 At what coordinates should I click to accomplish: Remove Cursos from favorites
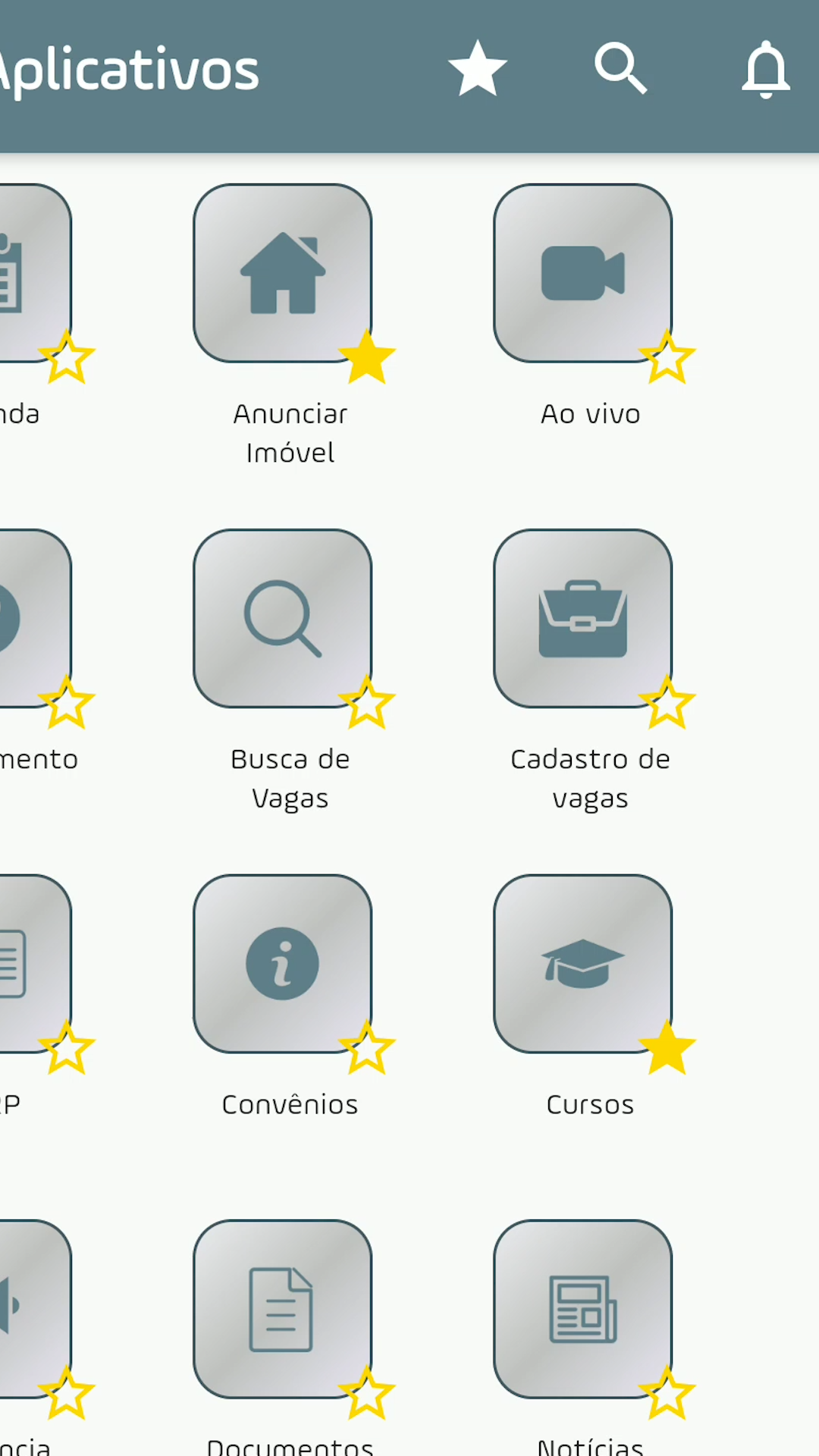click(667, 1049)
